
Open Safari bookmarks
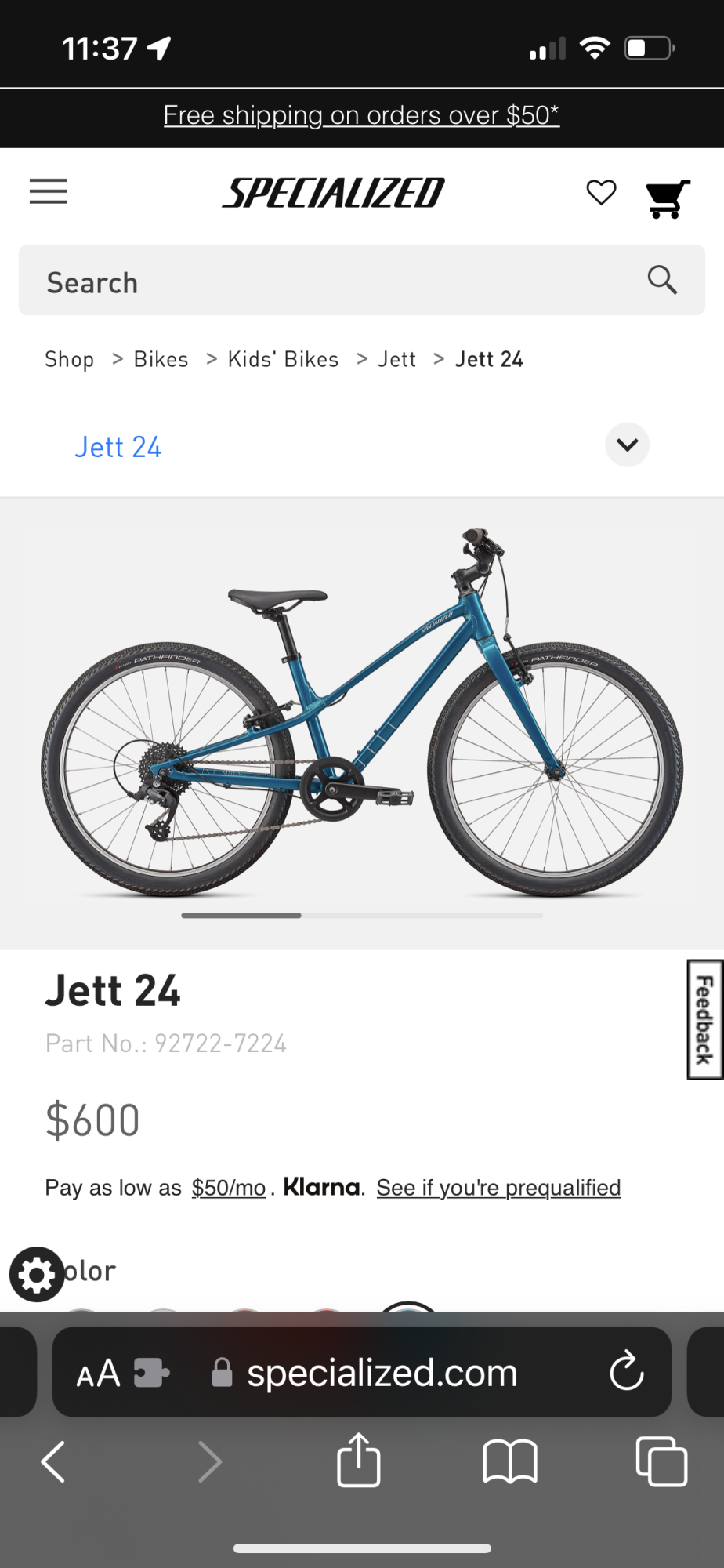coord(510,1461)
